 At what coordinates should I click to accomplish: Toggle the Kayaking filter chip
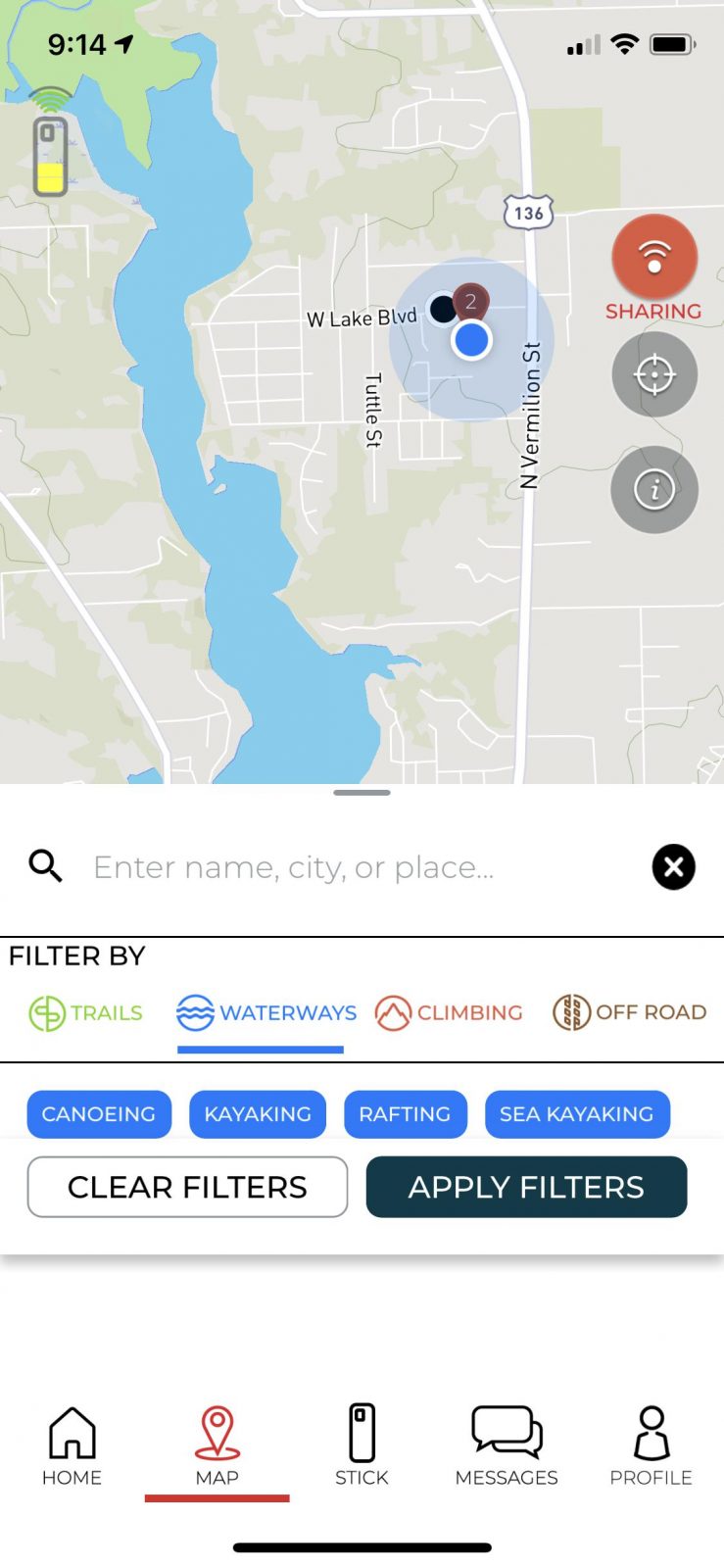point(258,1114)
